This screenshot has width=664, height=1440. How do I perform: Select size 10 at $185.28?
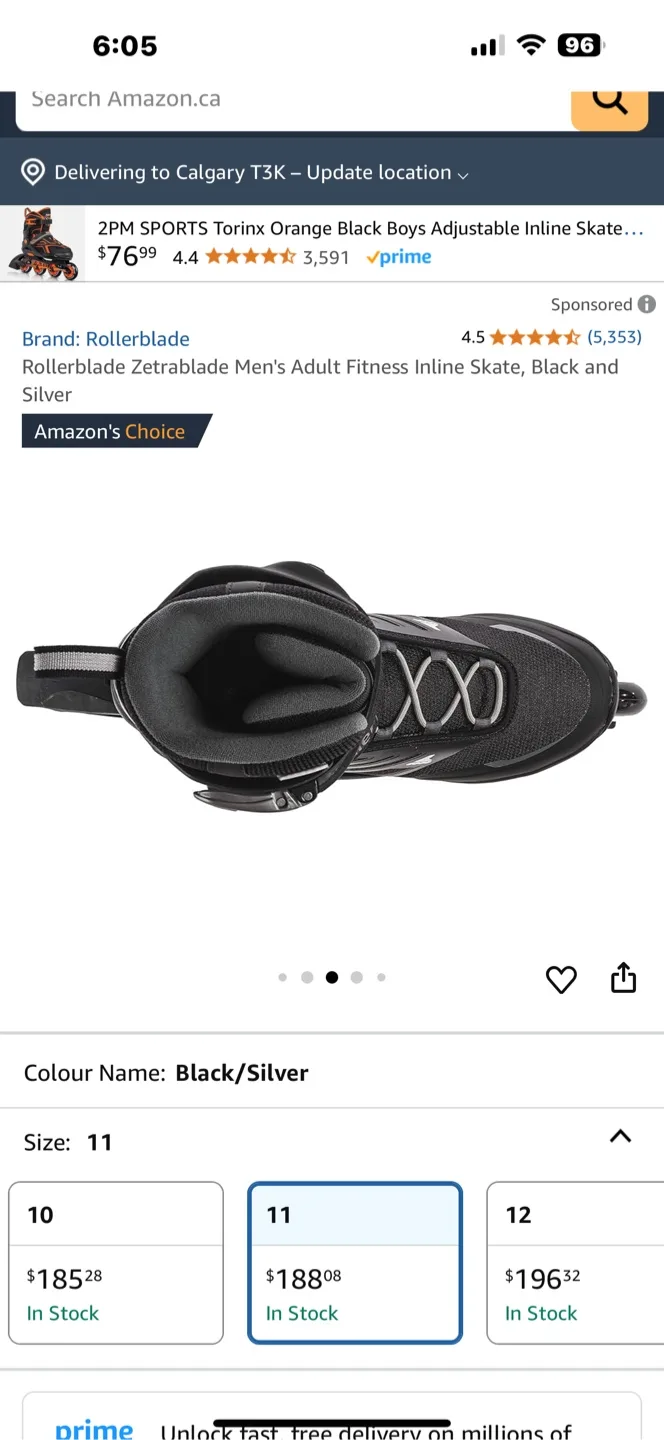116,1263
